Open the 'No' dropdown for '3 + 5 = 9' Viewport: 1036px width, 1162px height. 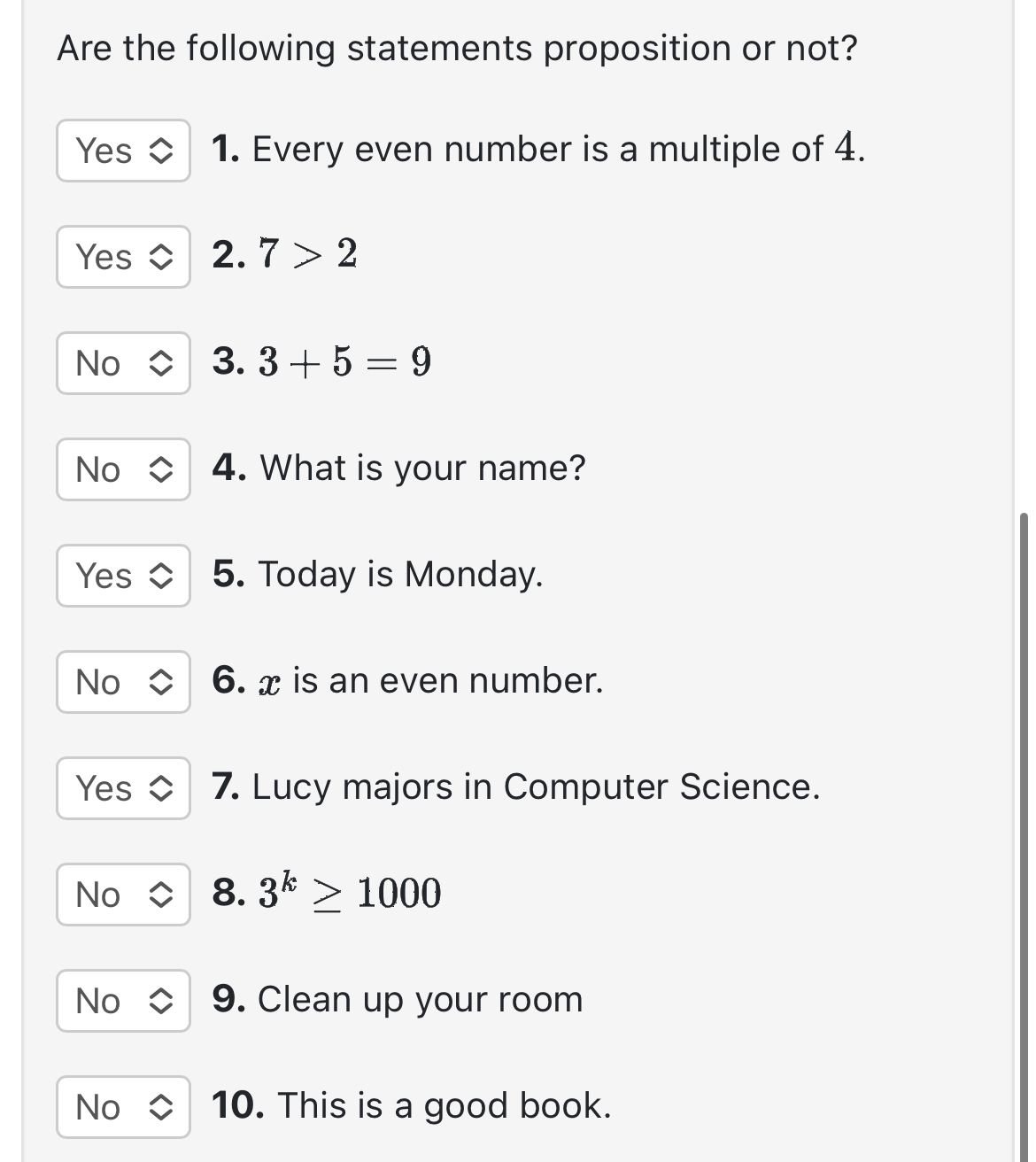pos(122,363)
